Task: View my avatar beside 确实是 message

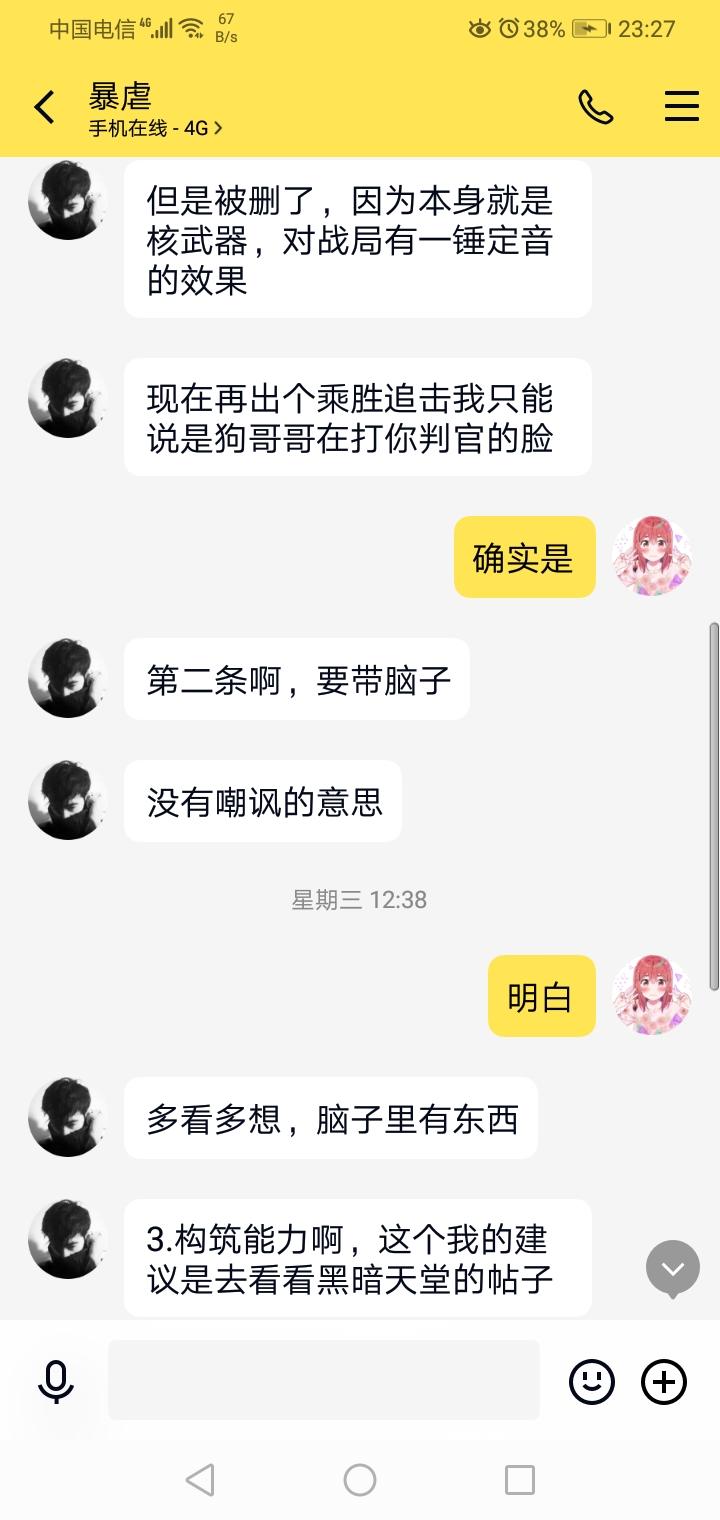Action: point(652,556)
